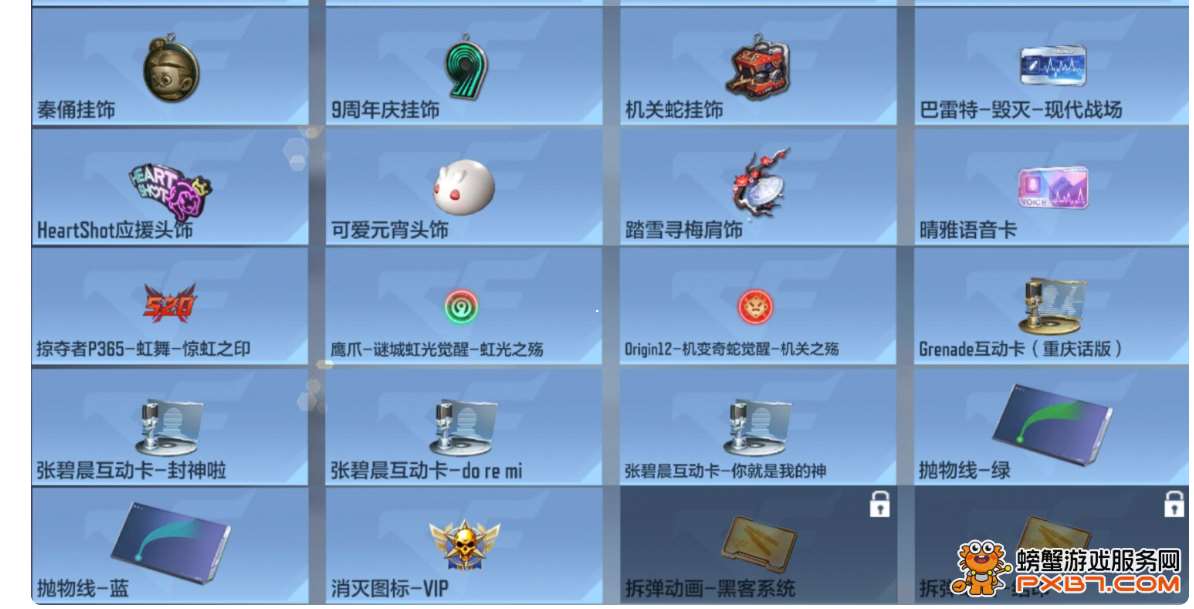Tap the locked 拆弹动画-黑客系统 tile
The image size is (1194, 609).
(x=757, y=545)
